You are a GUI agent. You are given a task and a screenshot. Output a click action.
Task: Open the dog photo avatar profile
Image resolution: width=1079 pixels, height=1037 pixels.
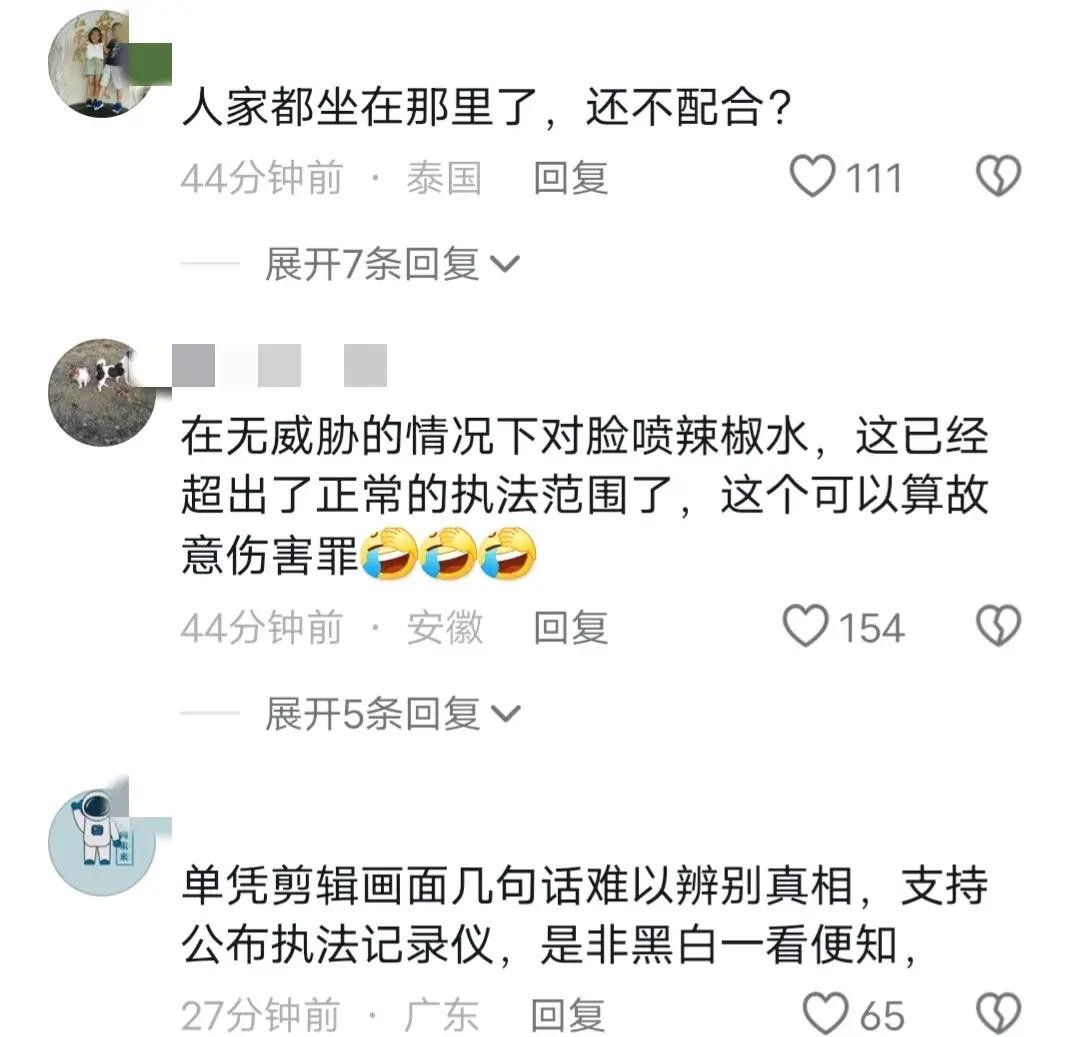(102, 392)
